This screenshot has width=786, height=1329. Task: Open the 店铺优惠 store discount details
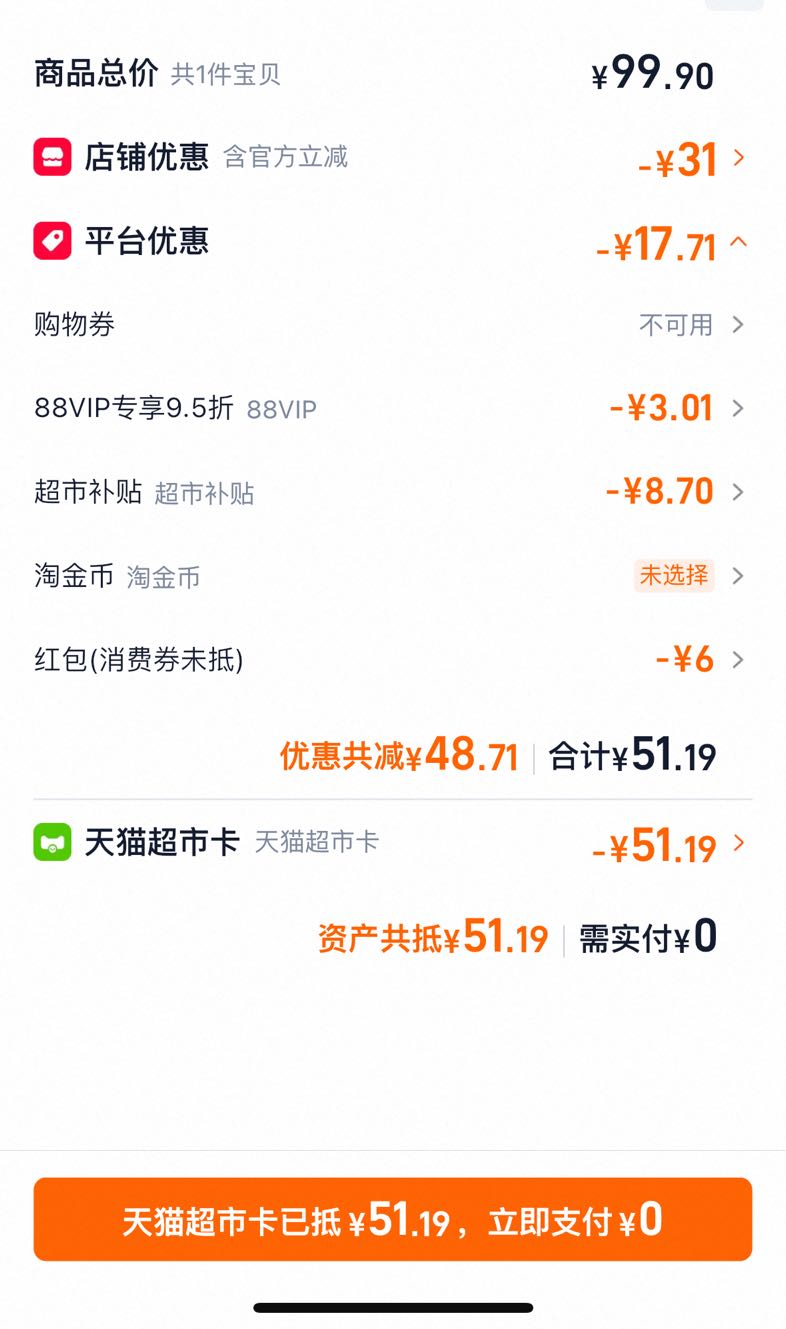393,158
